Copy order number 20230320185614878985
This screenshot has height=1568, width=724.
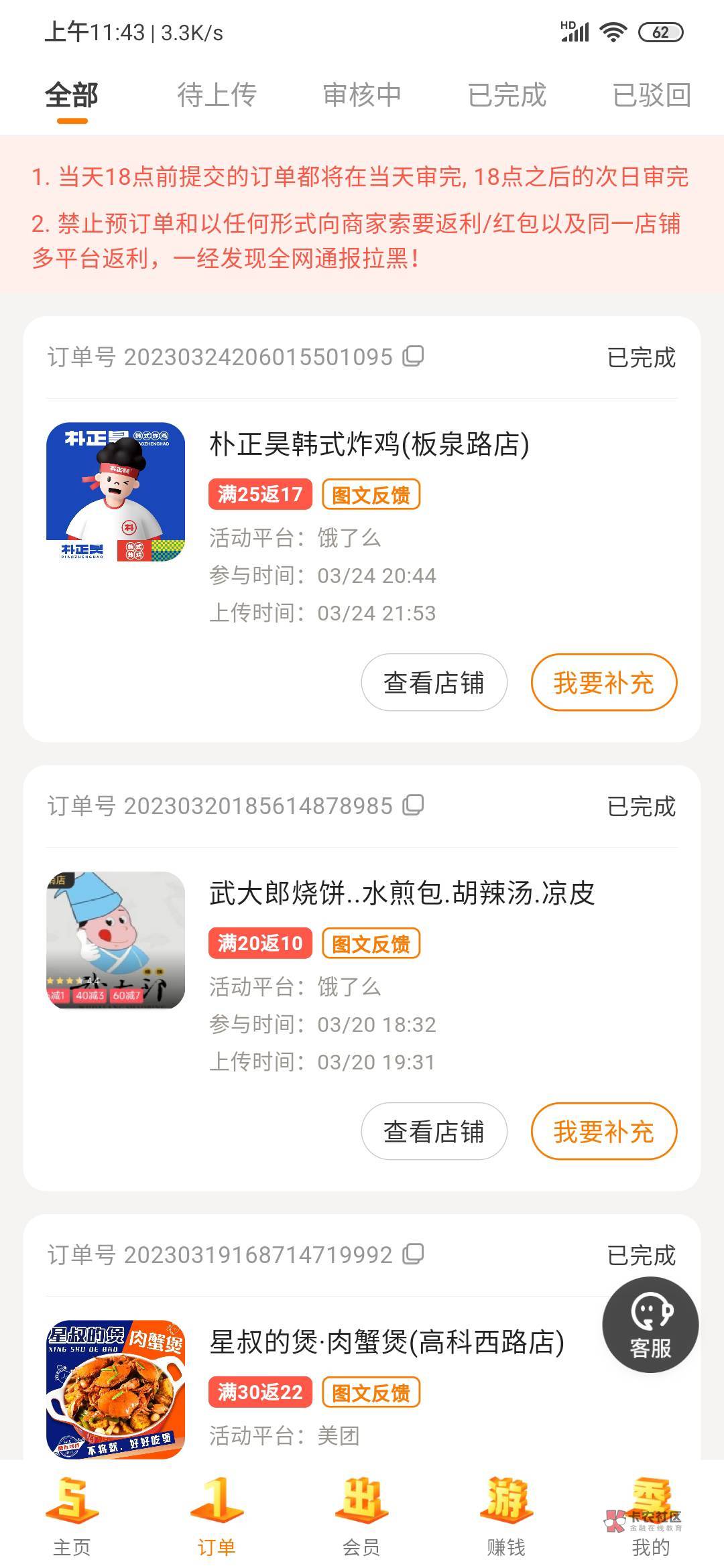tap(413, 805)
